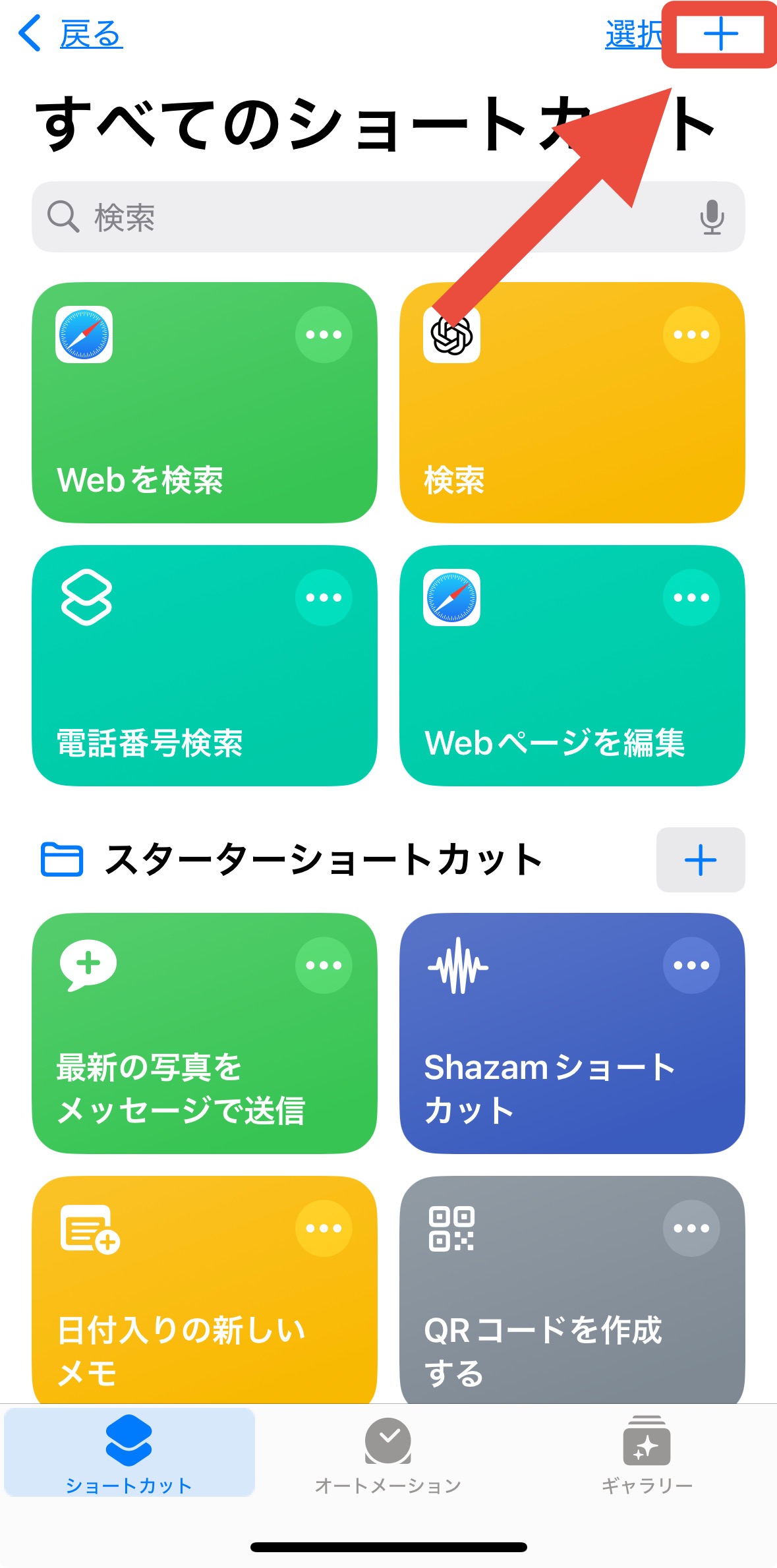Add a shortcut to the スターターショートカット folder

(x=701, y=860)
